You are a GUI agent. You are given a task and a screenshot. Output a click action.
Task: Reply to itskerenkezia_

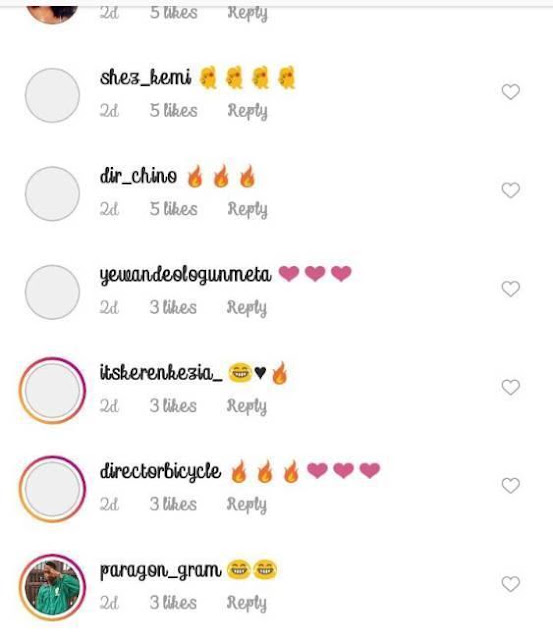pyautogui.click(x=247, y=407)
